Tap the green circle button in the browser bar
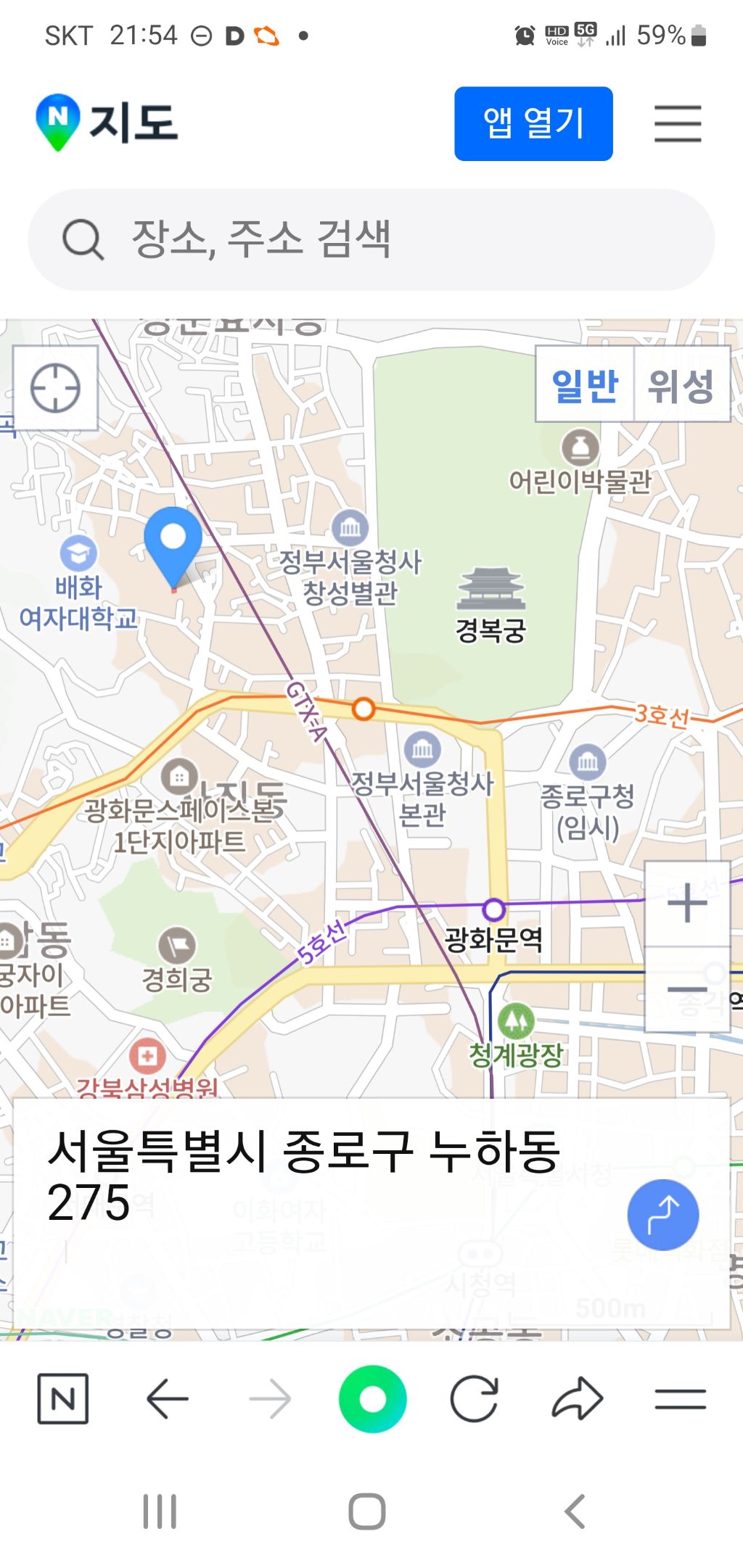743x1568 pixels. (x=373, y=1398)
